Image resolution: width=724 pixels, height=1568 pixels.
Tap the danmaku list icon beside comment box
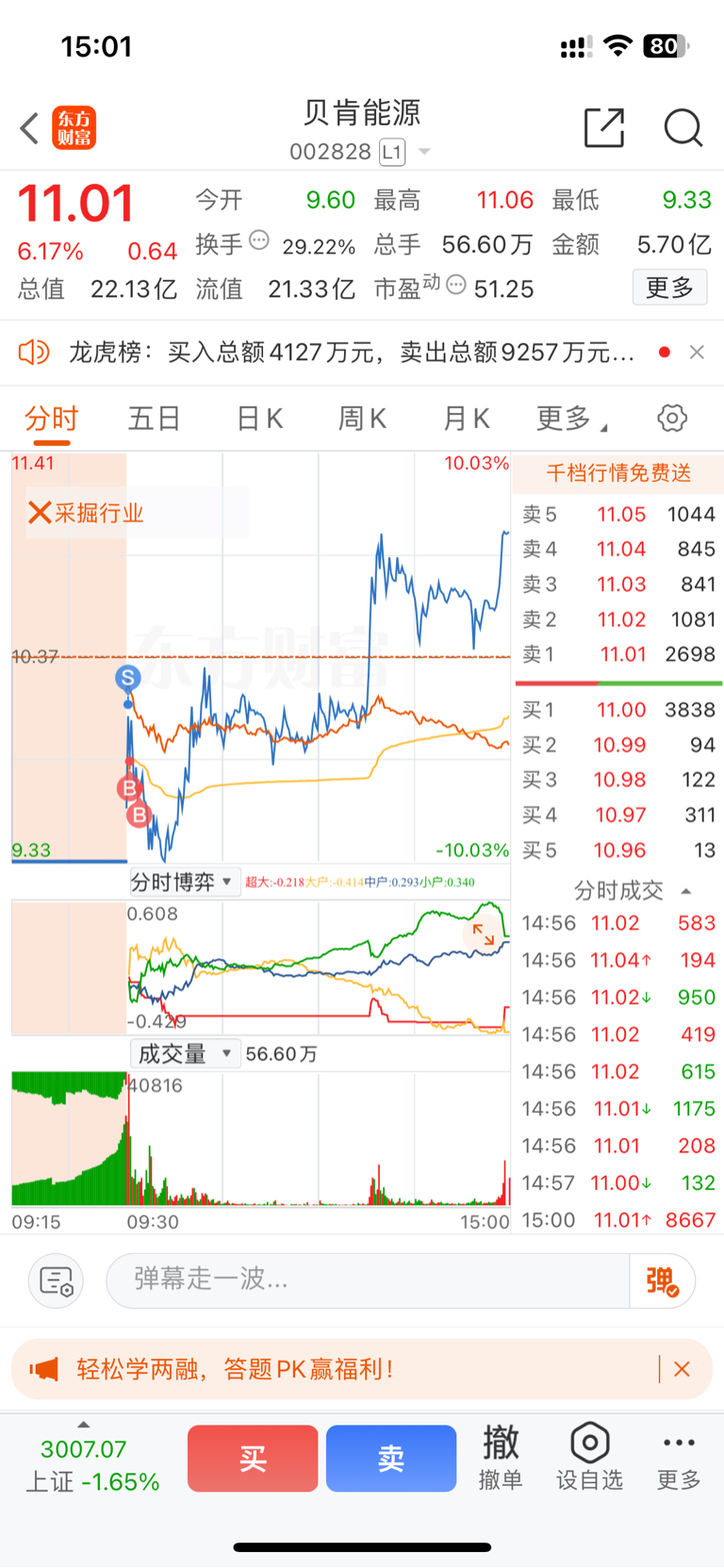[56, 1280]
